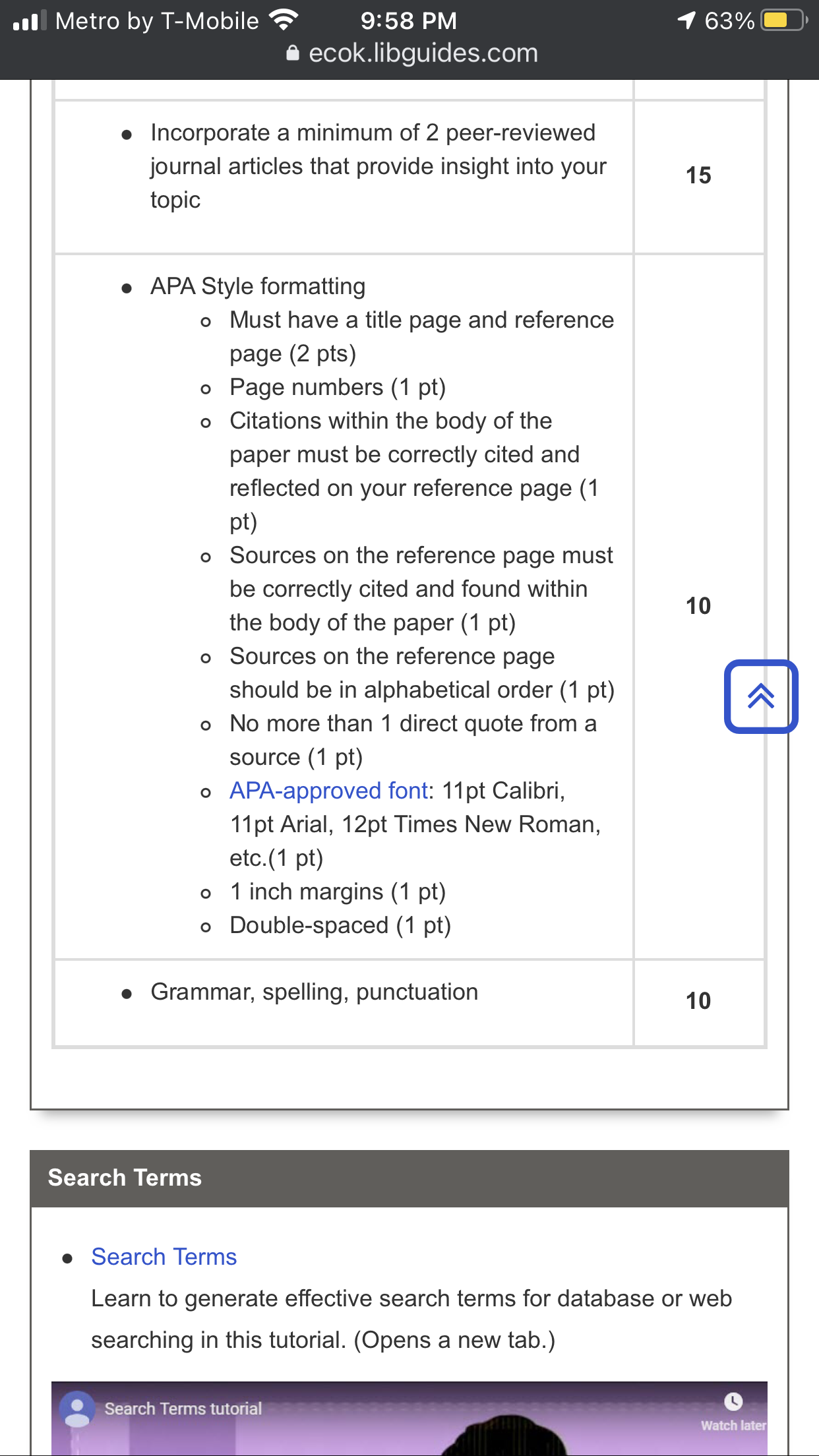Tap the back-to-top double arrow button
This screenshot has height=1456, width=819.
[x=761, y=696]
